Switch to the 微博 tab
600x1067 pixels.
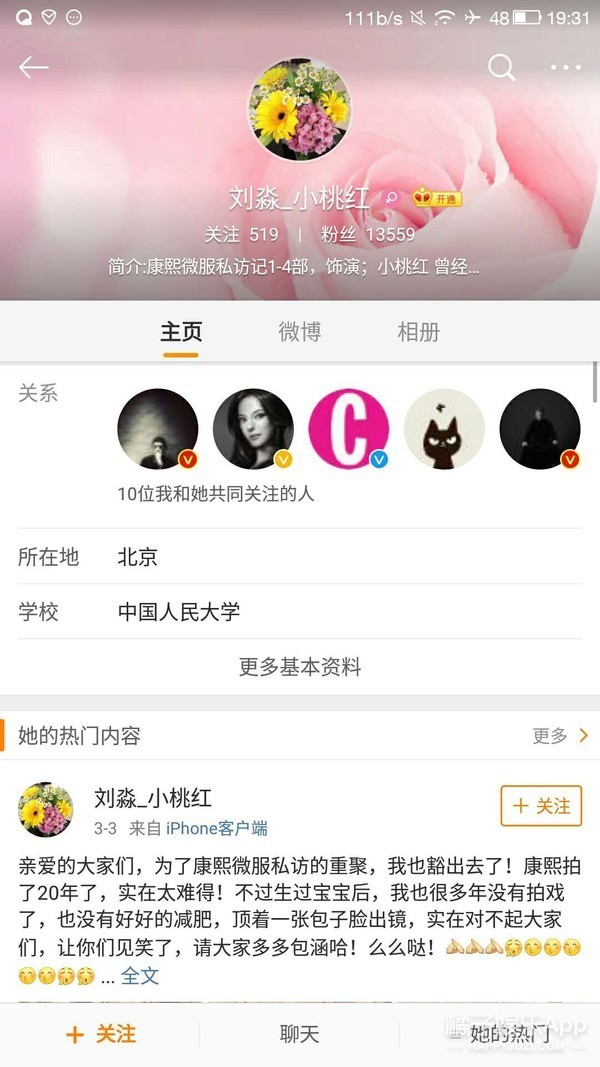pos(299,332)
